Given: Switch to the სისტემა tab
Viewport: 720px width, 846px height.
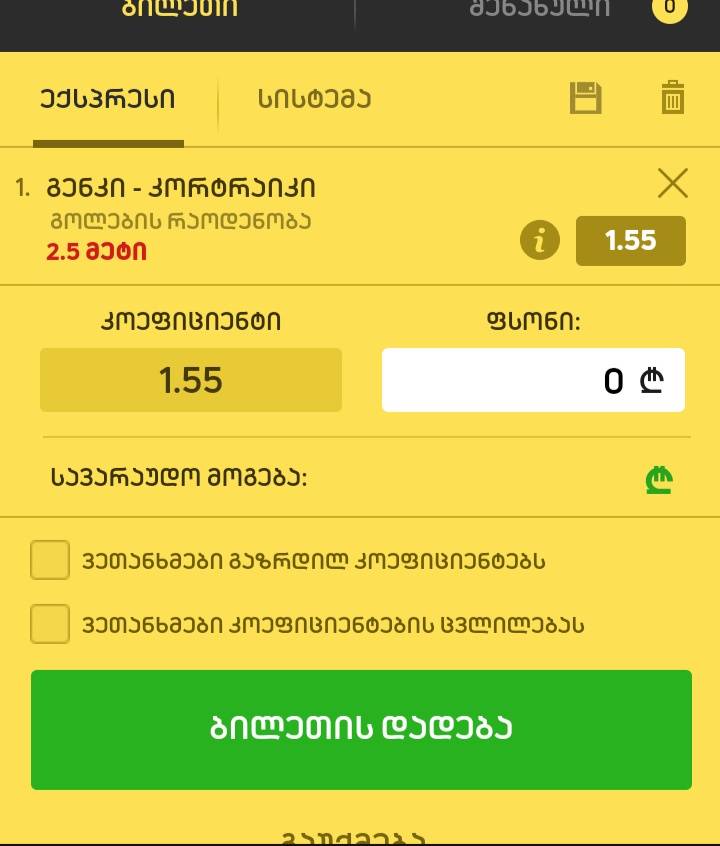Looking at the screenshot, I should click(x=310, y=98).
